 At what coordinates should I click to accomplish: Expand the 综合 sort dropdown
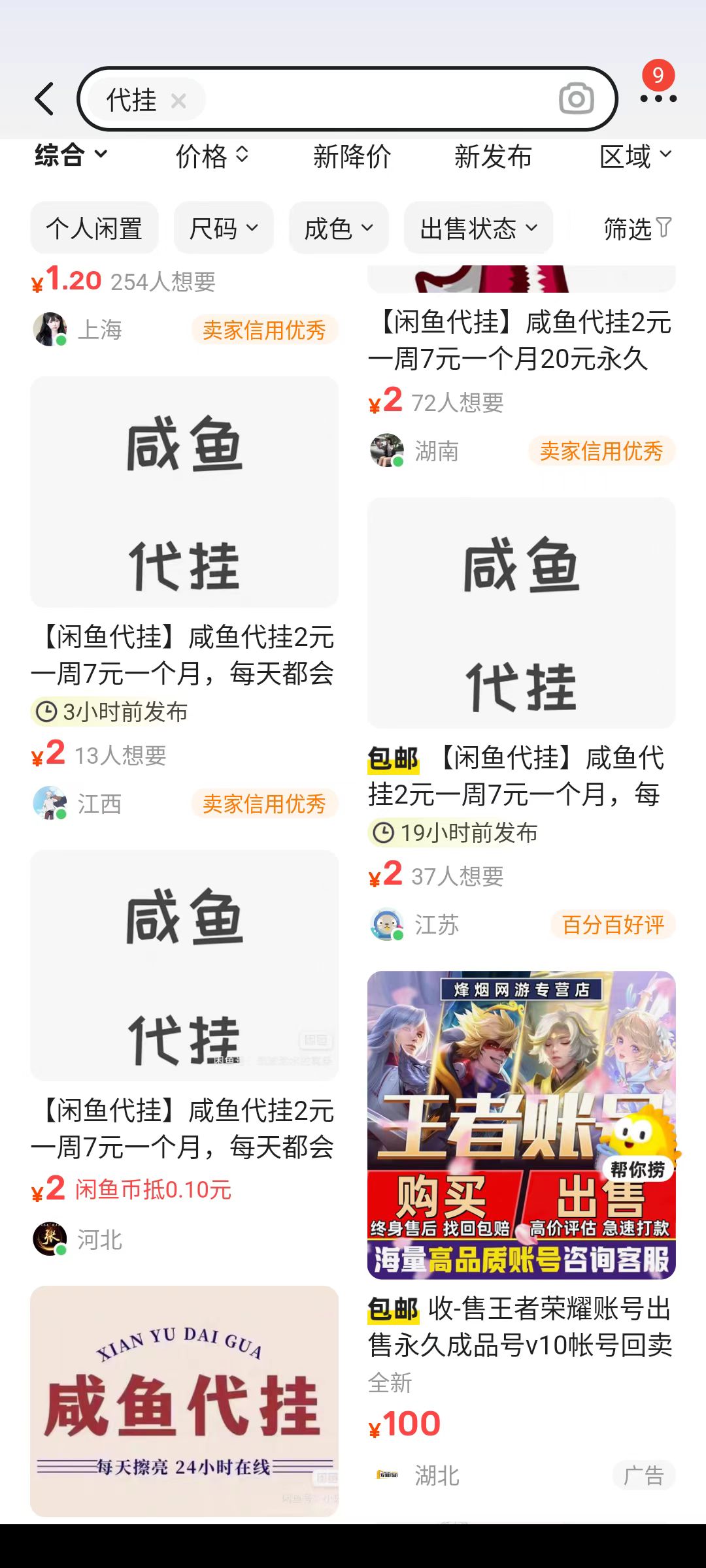pyautogui.click(x=71, y=155)
